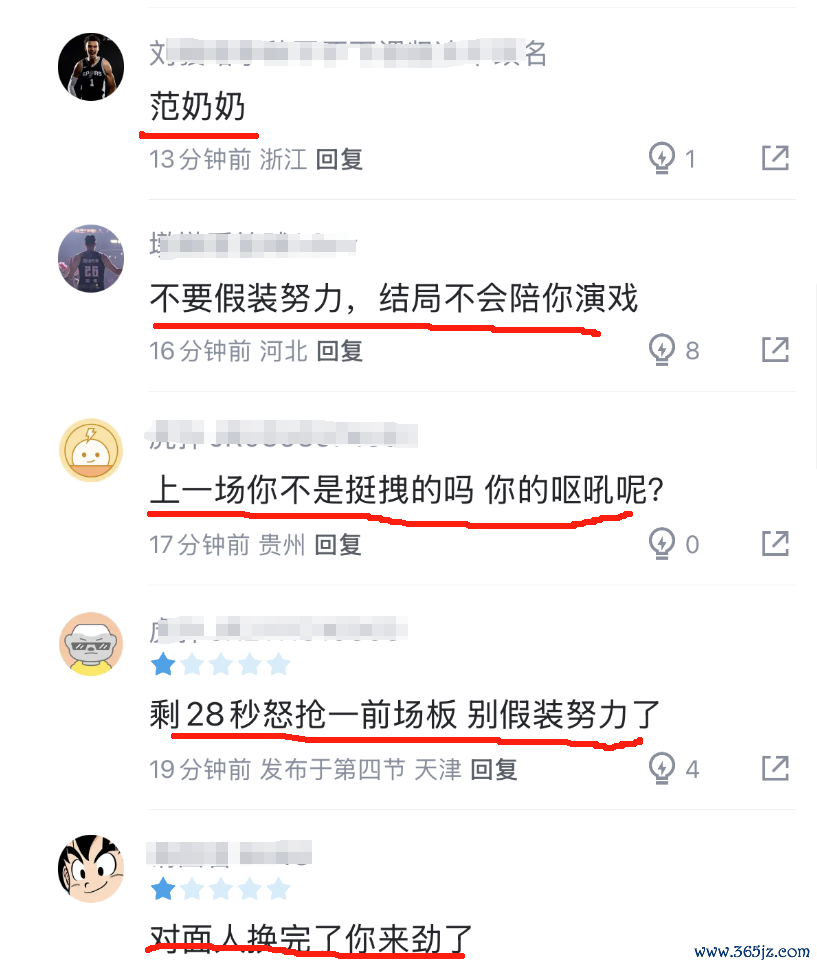Open avatar of the 贵州 commenter
This screenshot has height=967, width=817.
tap(91, 451)
